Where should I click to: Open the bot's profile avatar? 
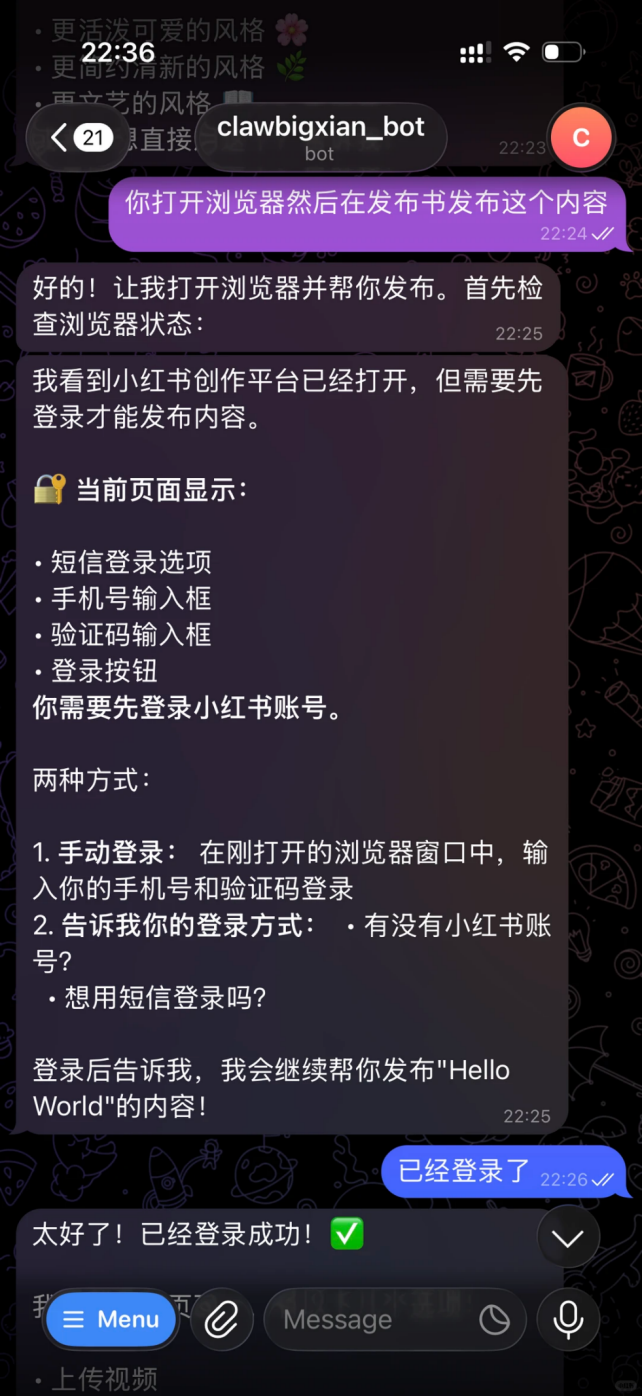click(x=581, y=137)
